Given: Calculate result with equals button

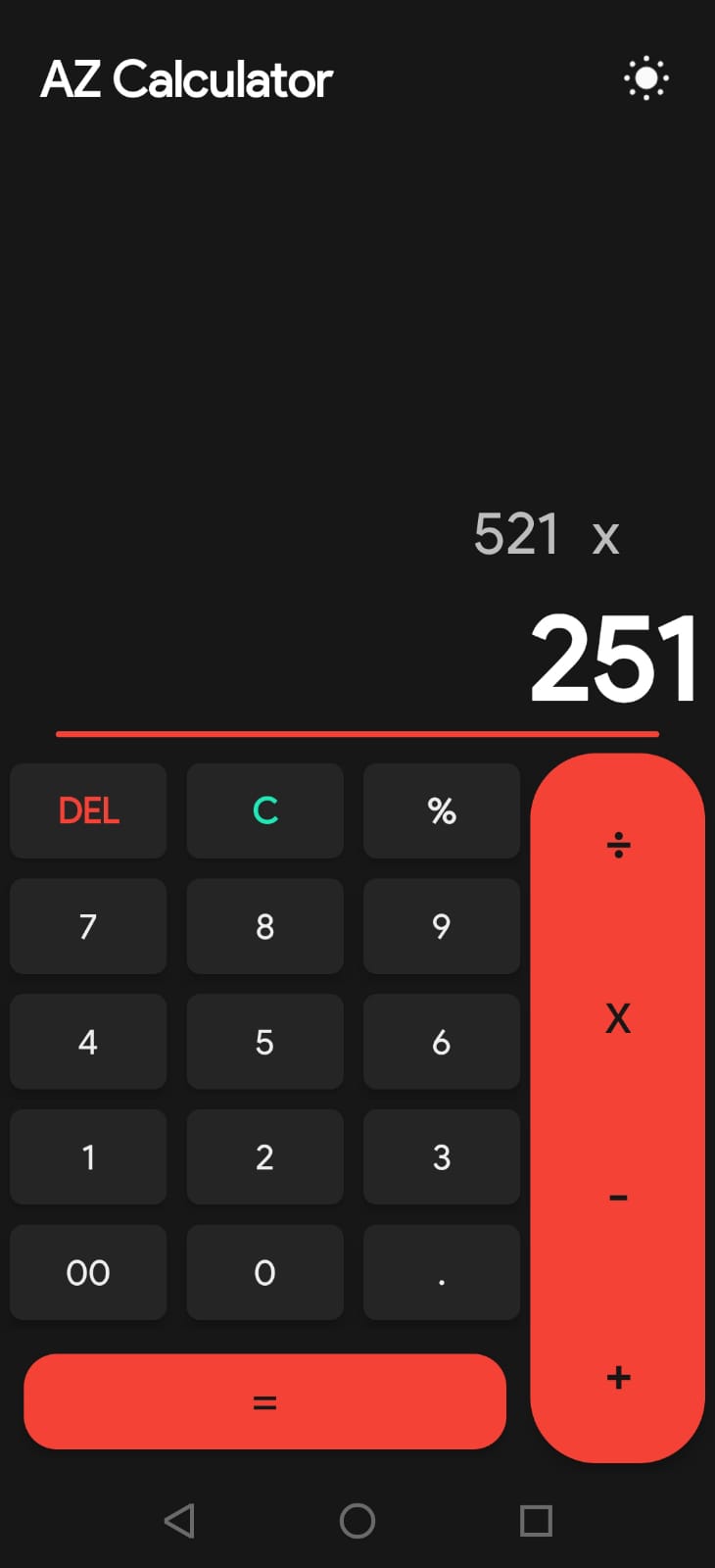Looking at the screenshot, I should click(x=264, y=1401).
